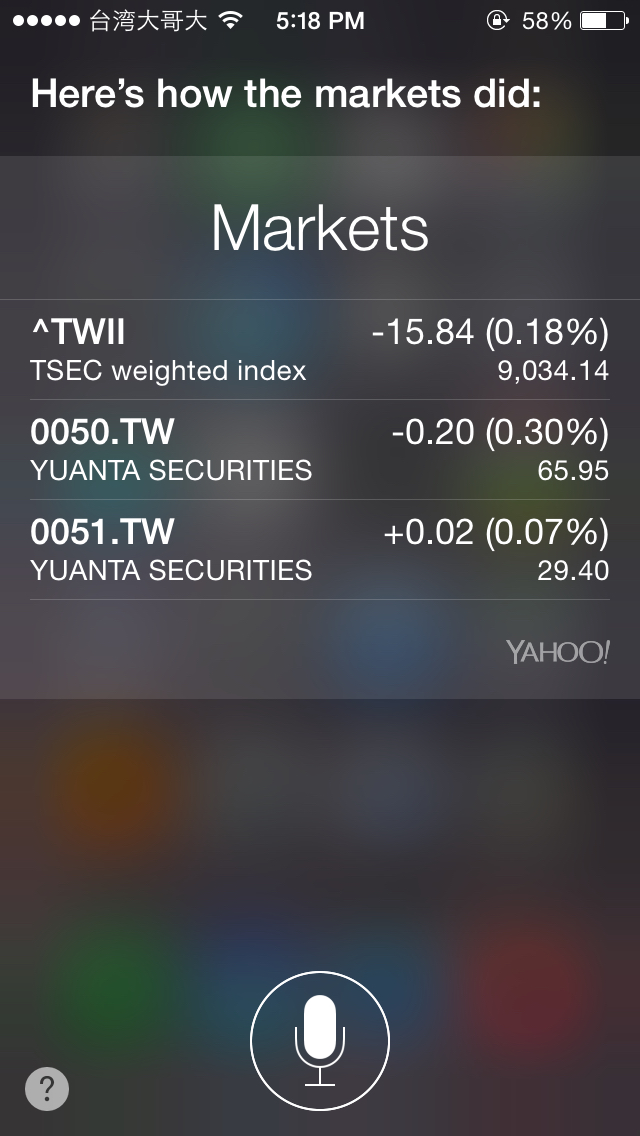Screen dimensions: 640x1136
Task: Open the help question mark button
Action: (x=47, y=1087)
